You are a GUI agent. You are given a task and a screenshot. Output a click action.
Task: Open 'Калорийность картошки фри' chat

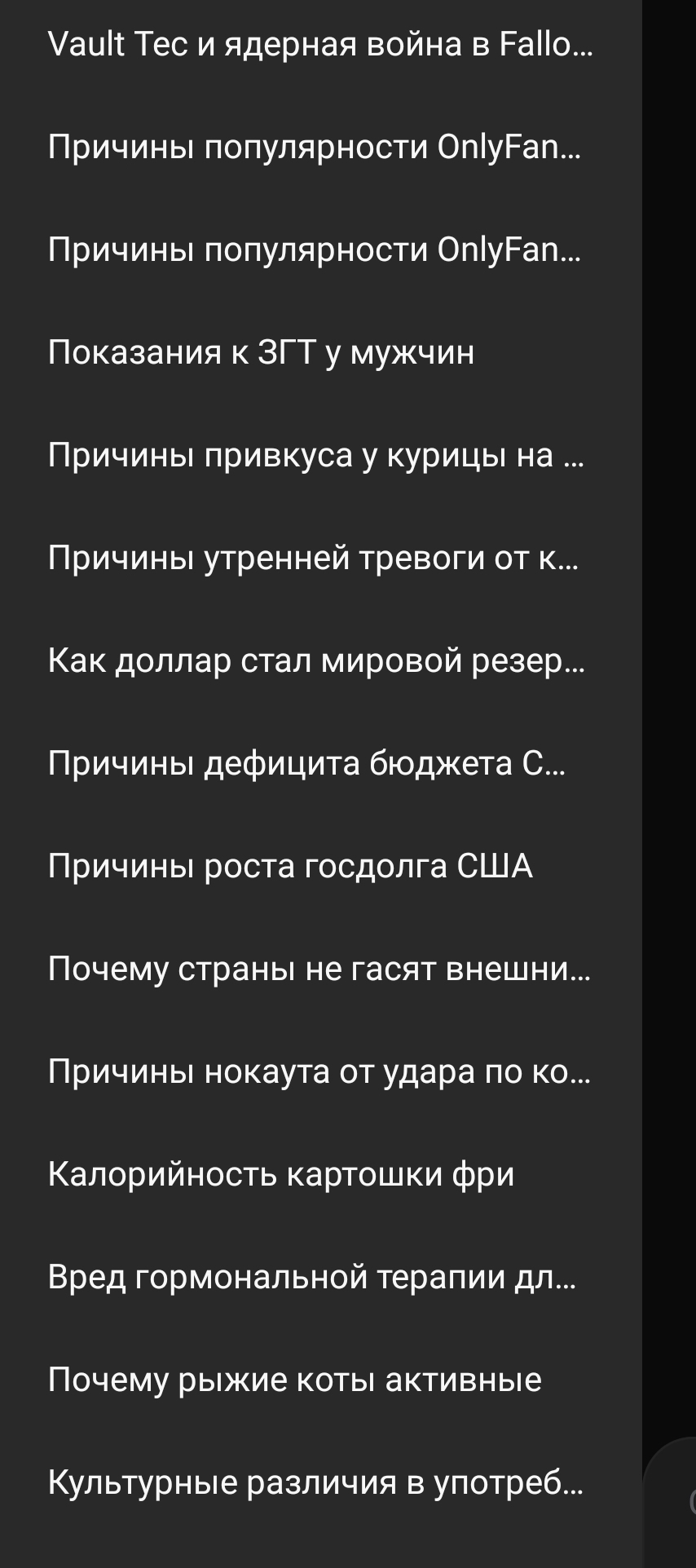(x=281, y=1174)
